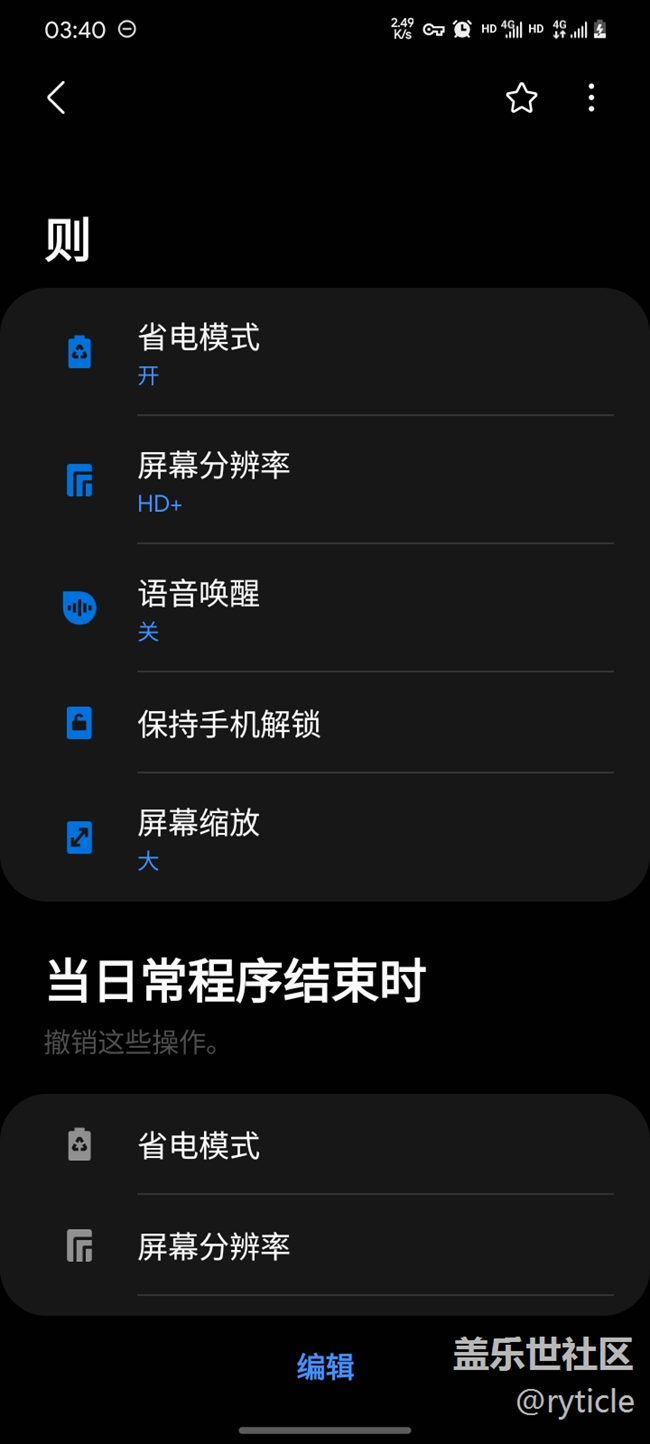Open the 屏幕分辨率 action set to HD+
This screenshot has height=1444, width=650.
point(325,481)
